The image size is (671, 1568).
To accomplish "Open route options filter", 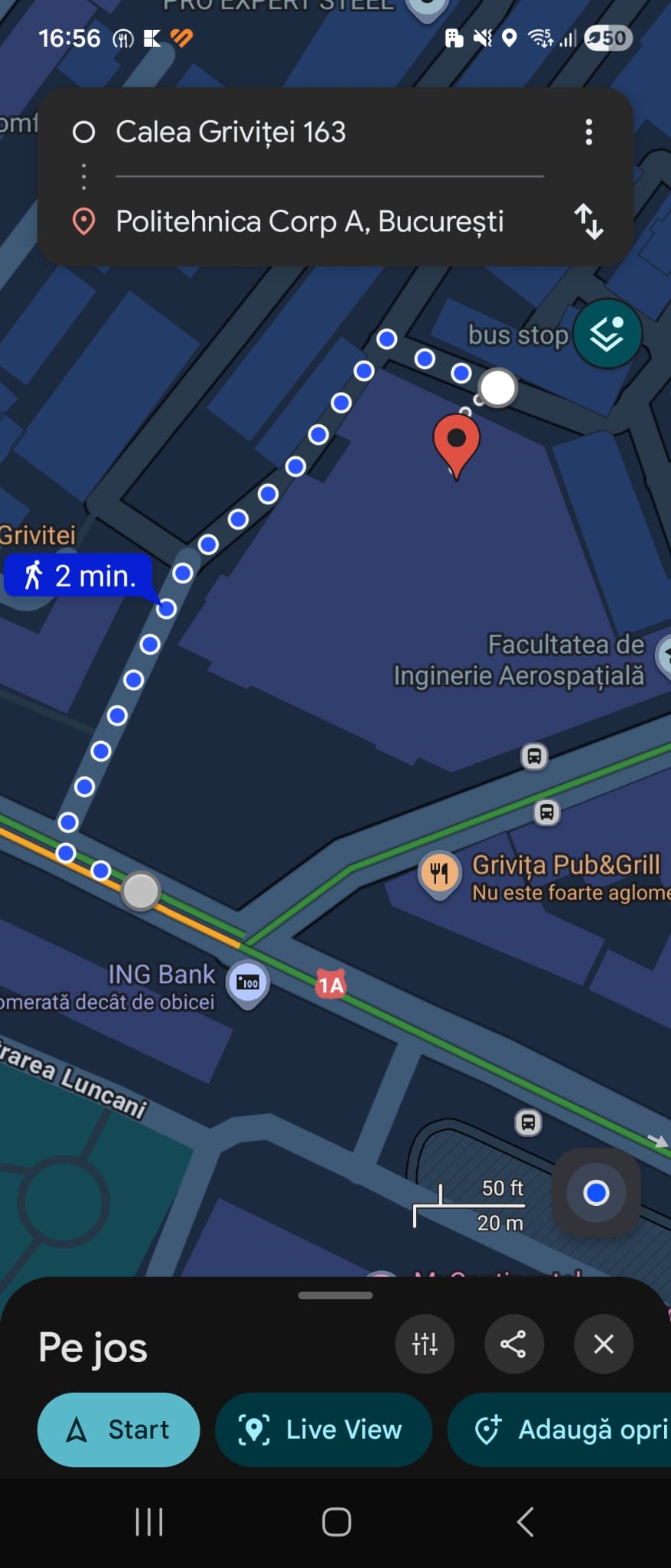I will point(425,1344).
